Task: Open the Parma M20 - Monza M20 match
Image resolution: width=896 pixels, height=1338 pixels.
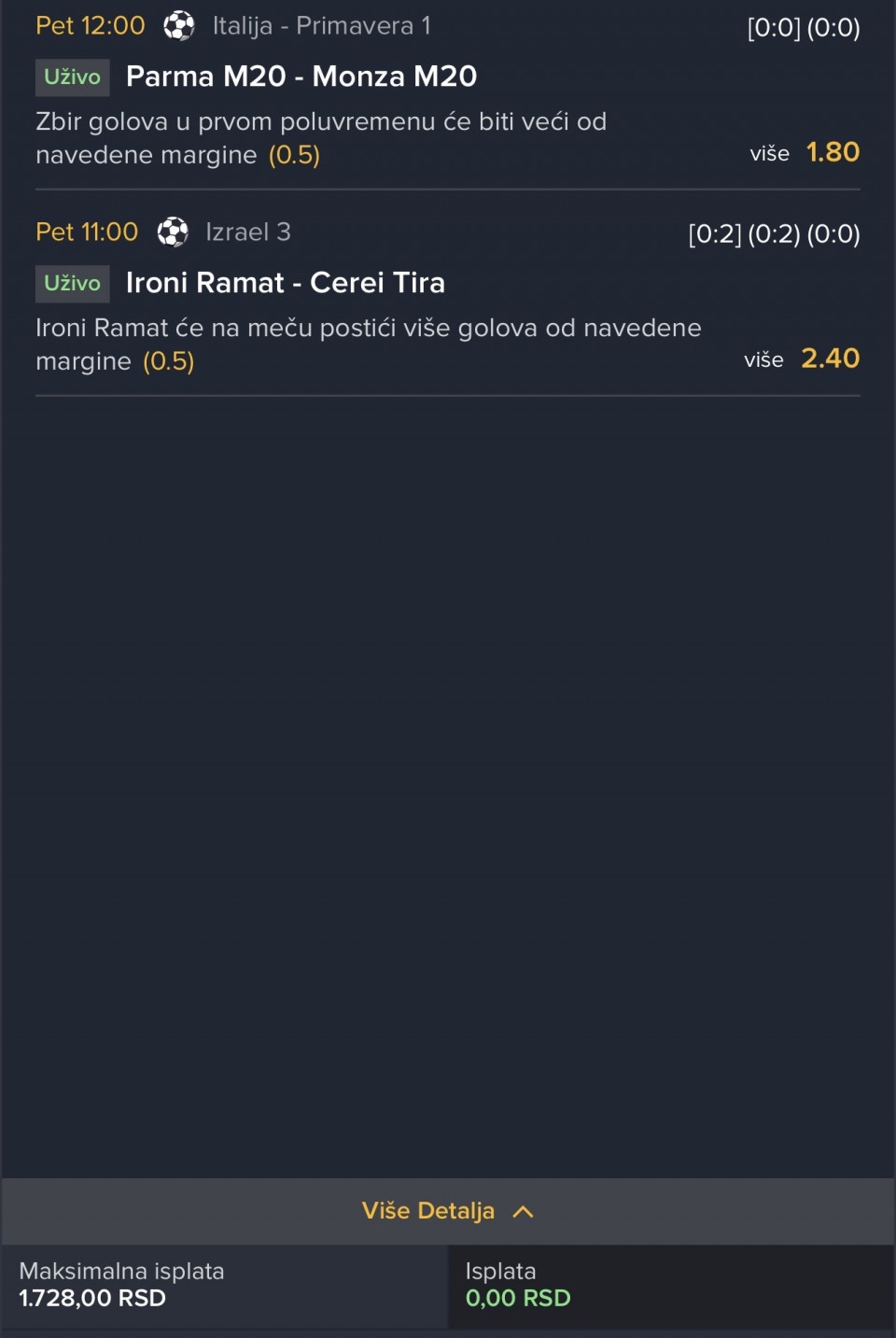Action: click(301, 77)
